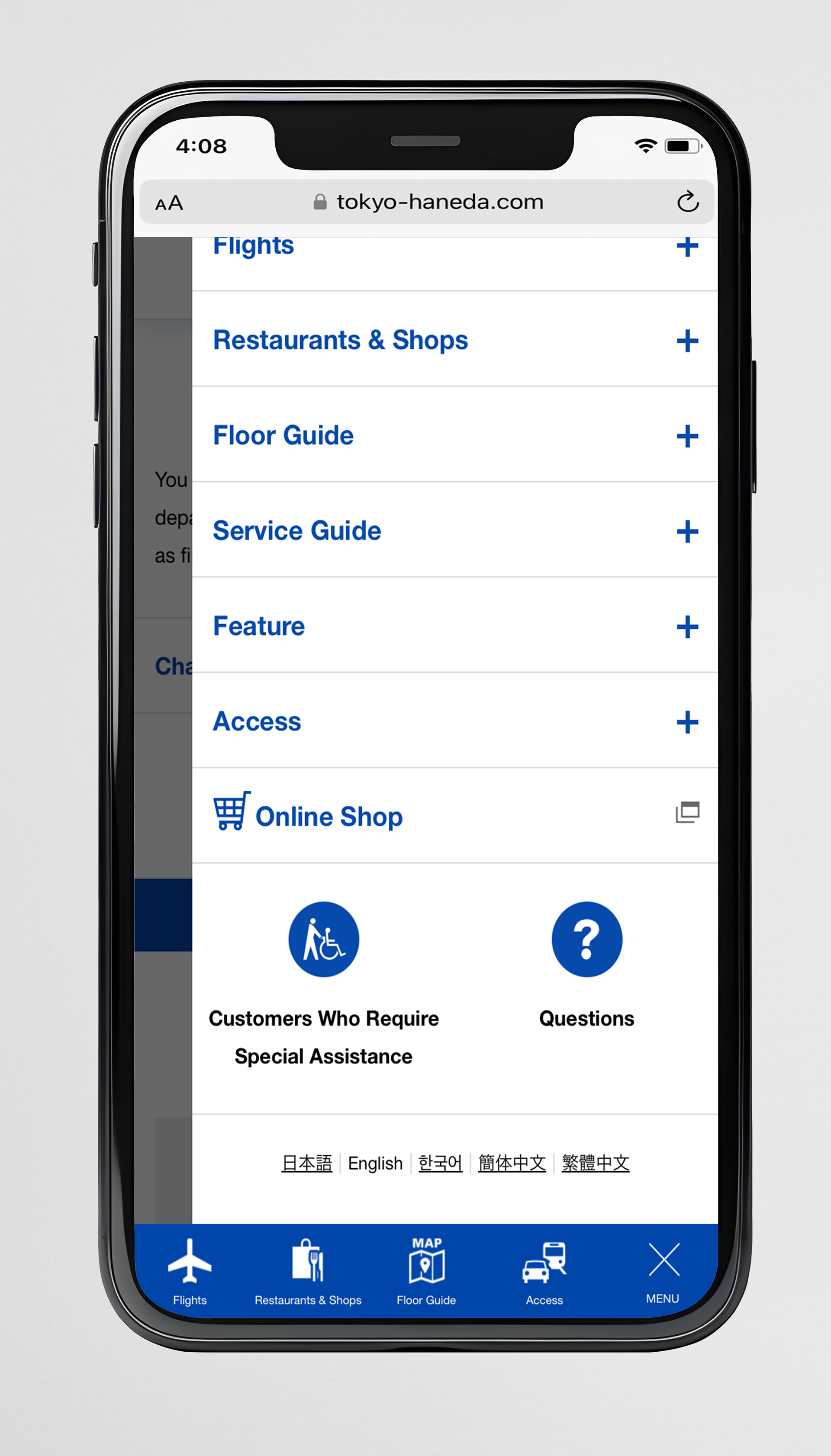Screen dimensions: 831x1456
Task: Reload the page in browser
Action: pyautogui.click(x=688, y=201)
